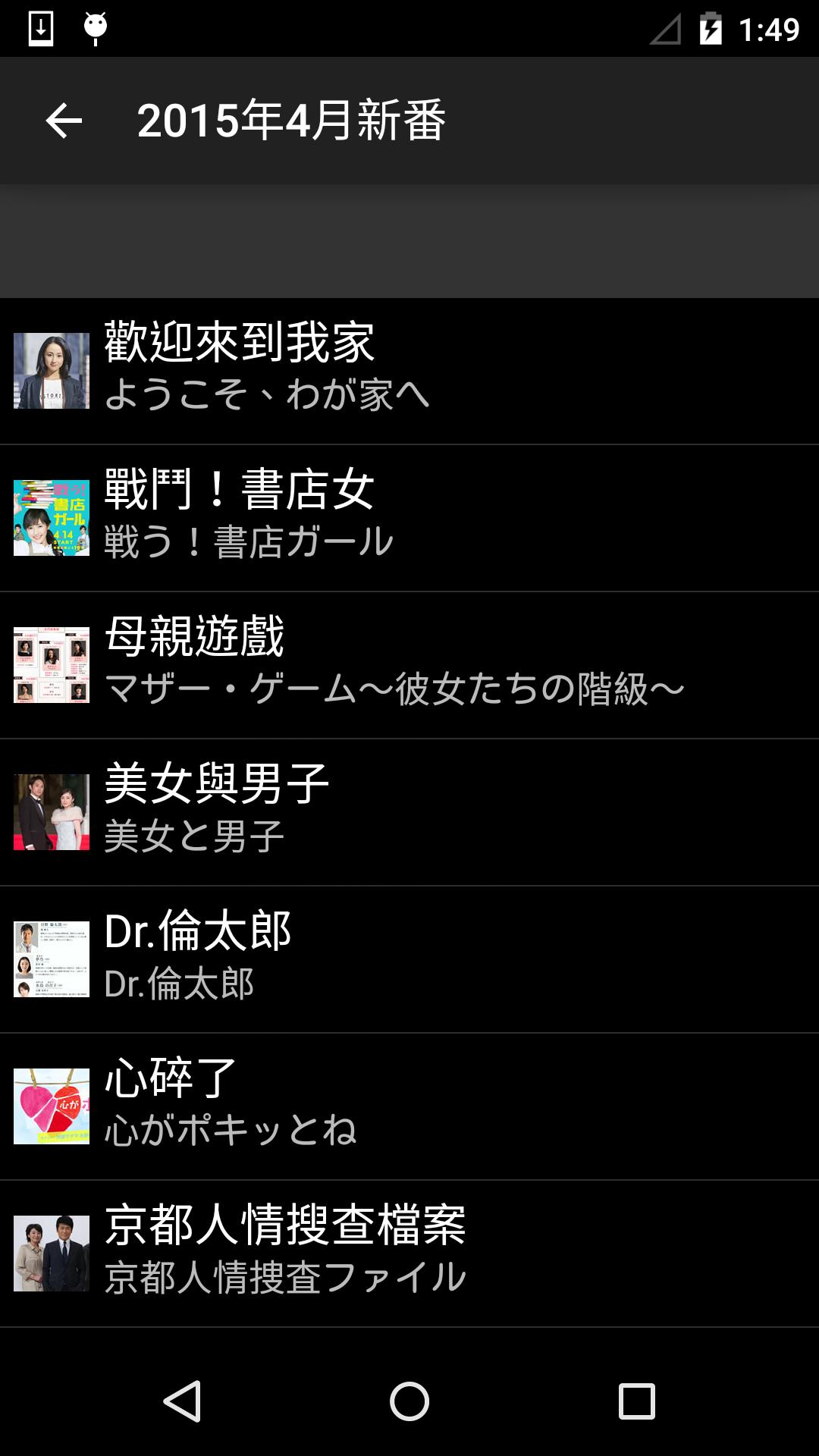Go back using the toolbar arrow
Image resolution: width=819 pixels, height=1456 pixels.
tap(64, 121)
